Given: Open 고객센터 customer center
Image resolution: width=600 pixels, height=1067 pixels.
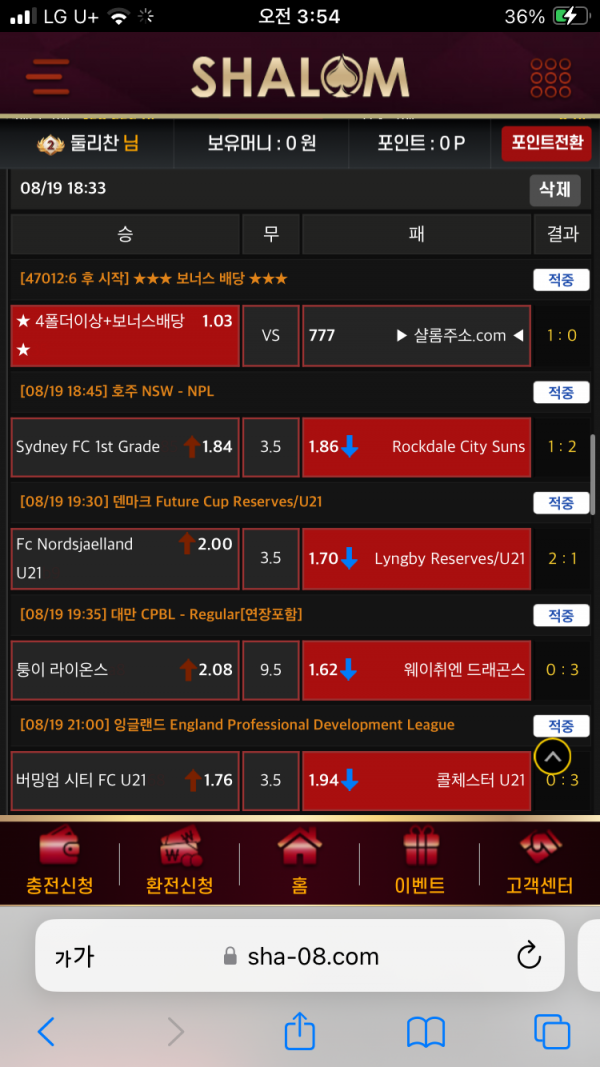Looking at the screenshot, I should pos(539,863).
